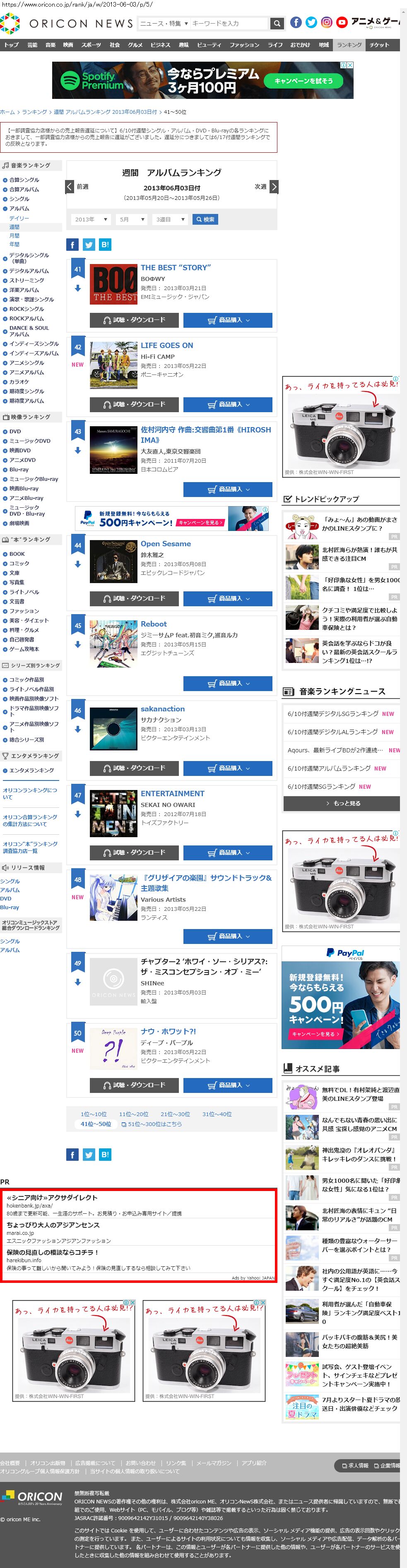Open the Oricon Twitter icon in the header
The height and width of the screenshot is (1568, 407).
(x=311, y=22)
